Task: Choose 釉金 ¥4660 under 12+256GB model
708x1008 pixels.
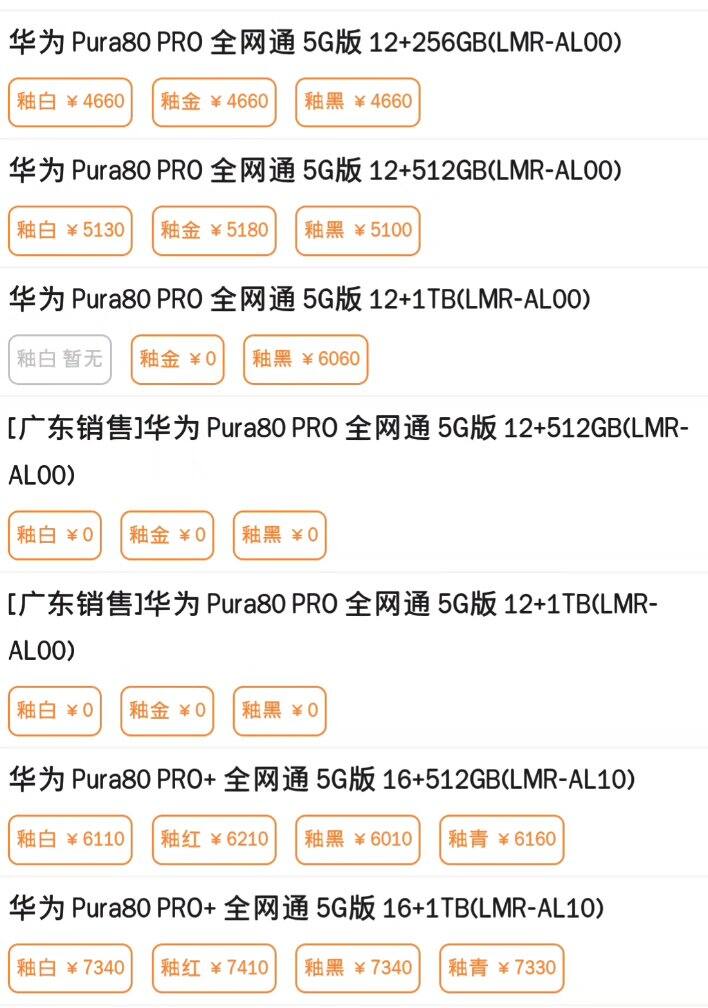Action: [x=214, y=102]
